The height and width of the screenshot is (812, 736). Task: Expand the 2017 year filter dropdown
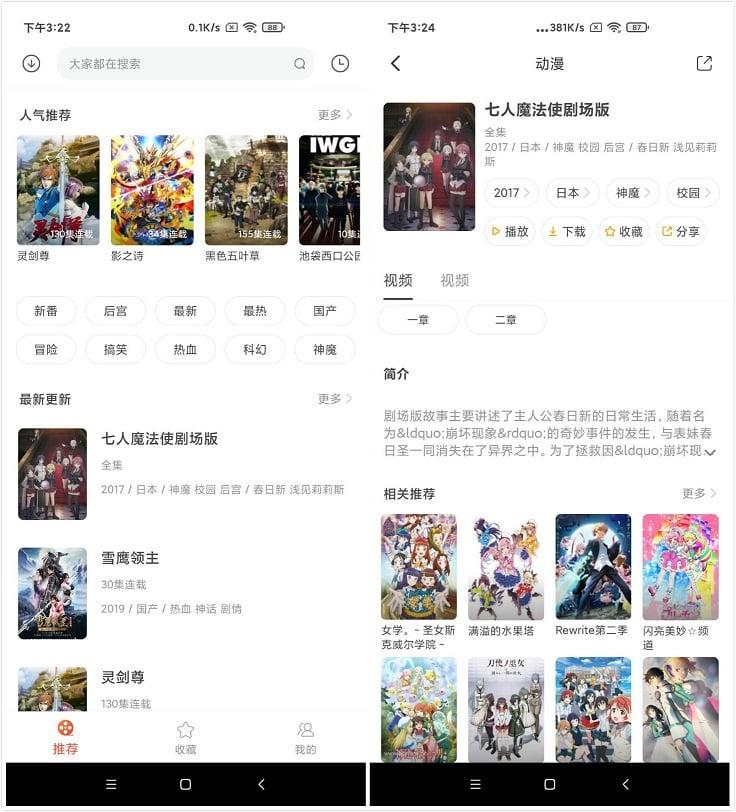[x=510, y=190]
